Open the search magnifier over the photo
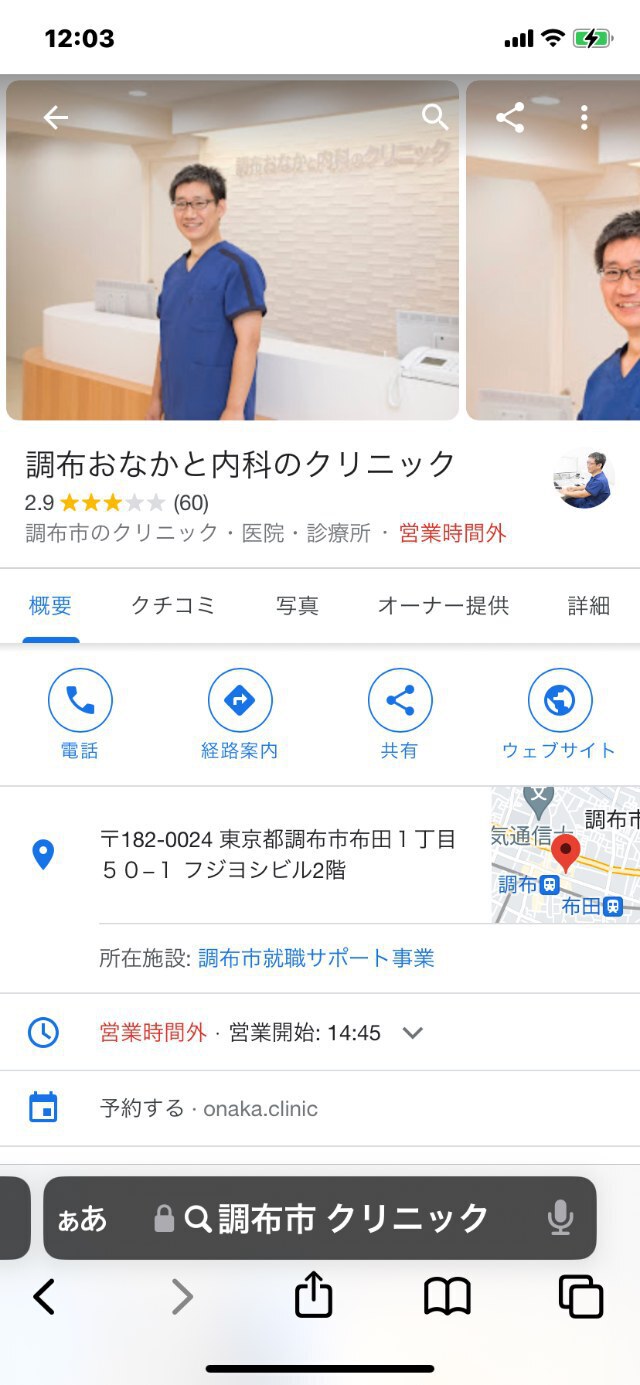640x1385 pixels. click(435, 117)
